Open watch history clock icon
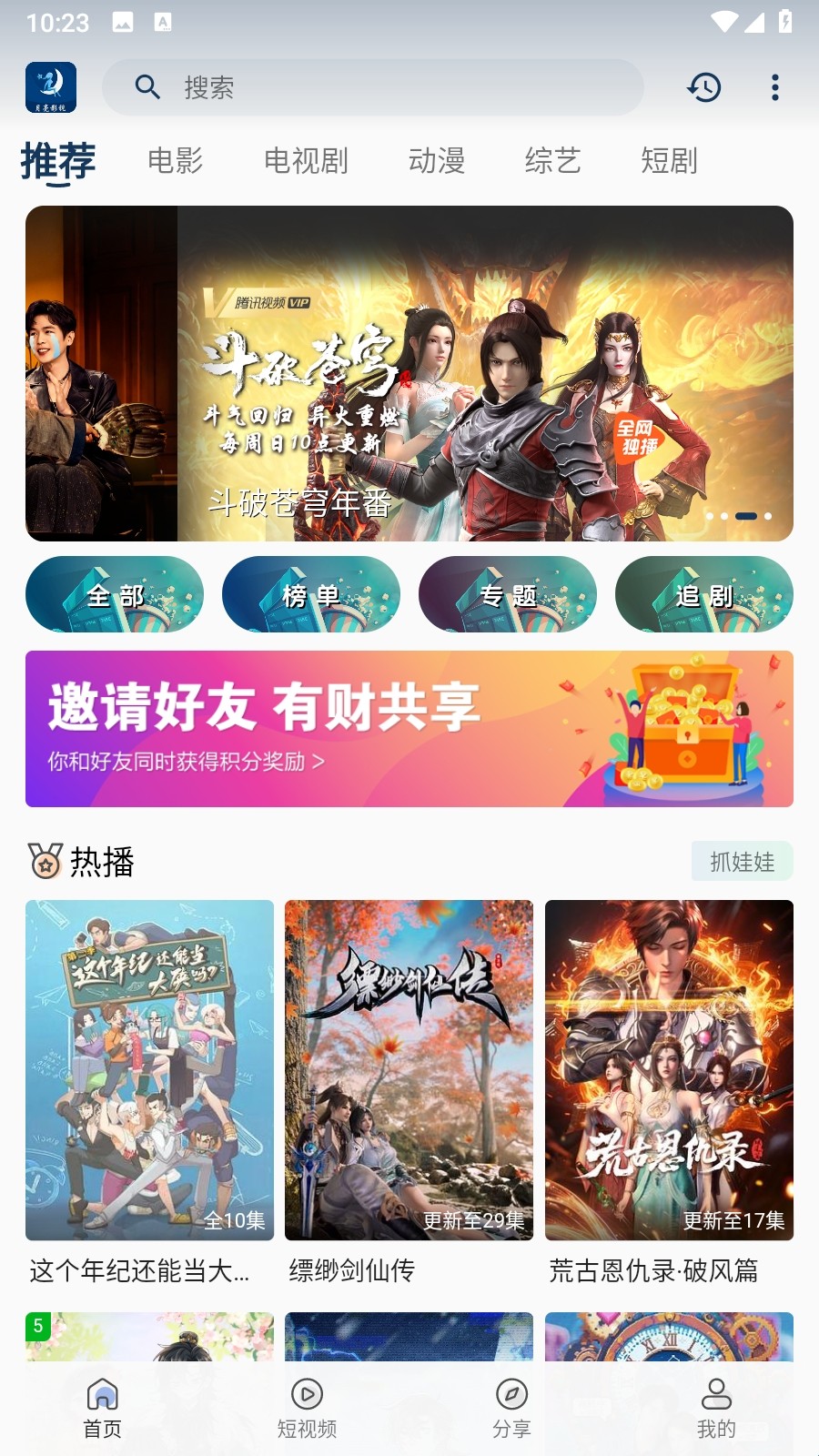The height and width of the screenshot is (1456, 819). point(703,87)
